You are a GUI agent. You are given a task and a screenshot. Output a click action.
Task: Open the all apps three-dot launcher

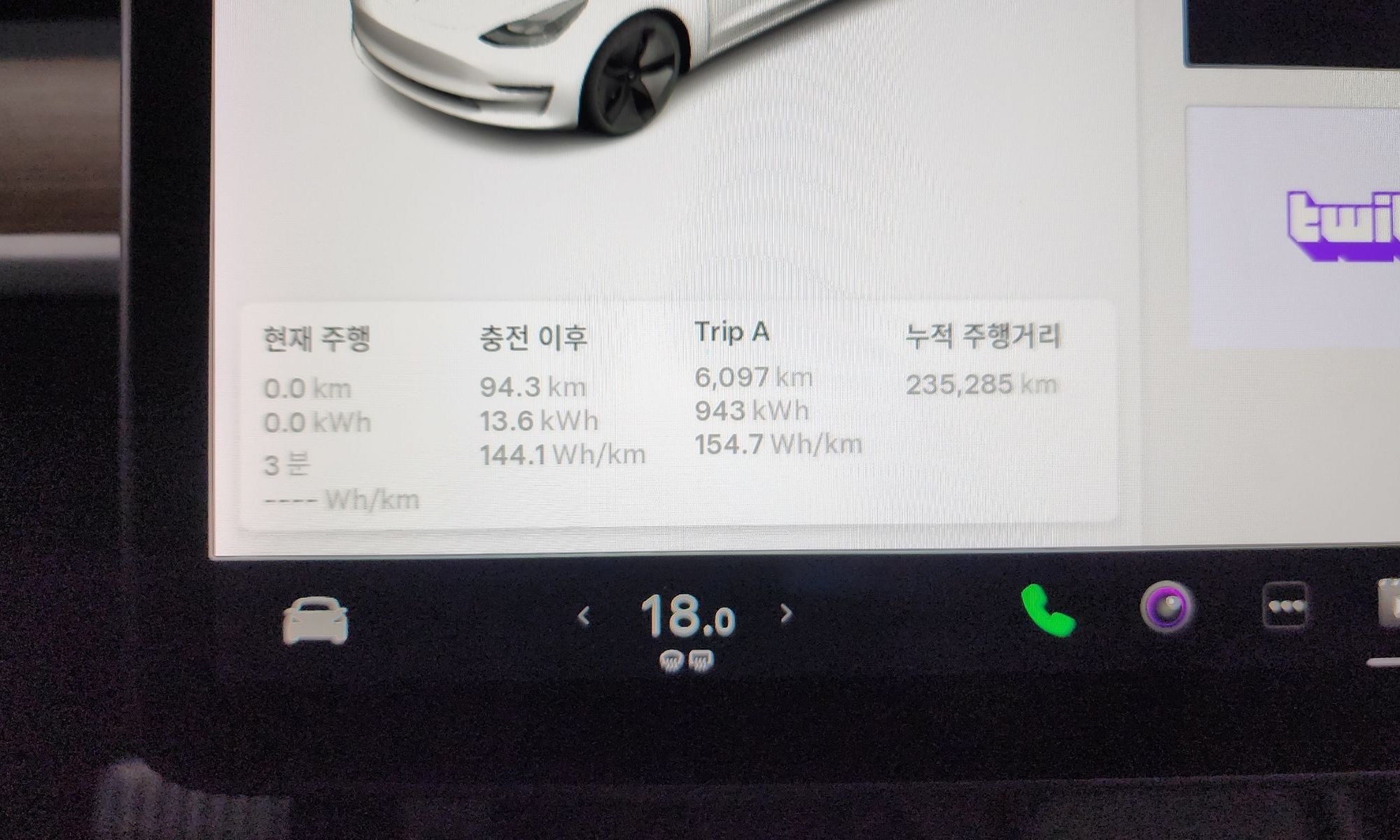pyautogui.click(x=1286, y=606)
